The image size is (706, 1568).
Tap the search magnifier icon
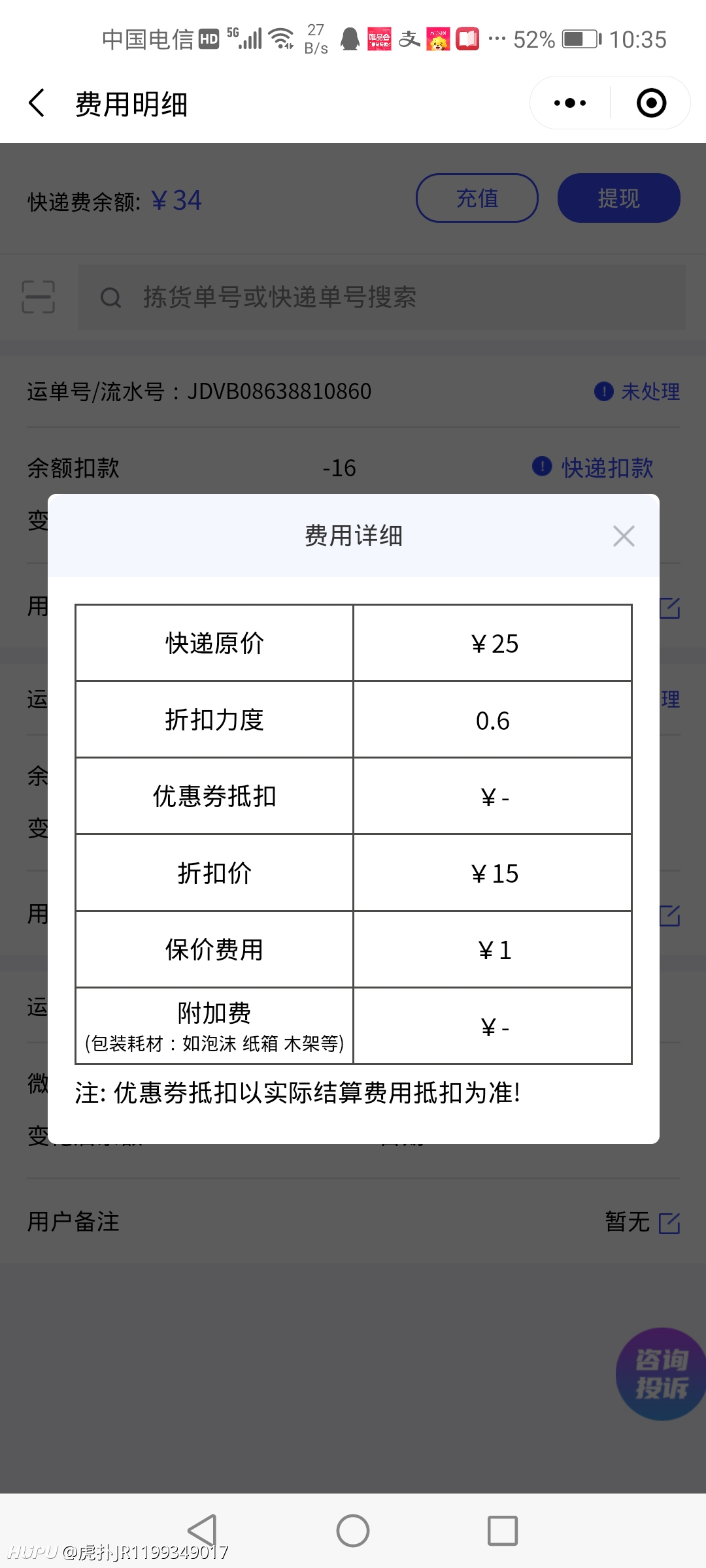point(111,297)
